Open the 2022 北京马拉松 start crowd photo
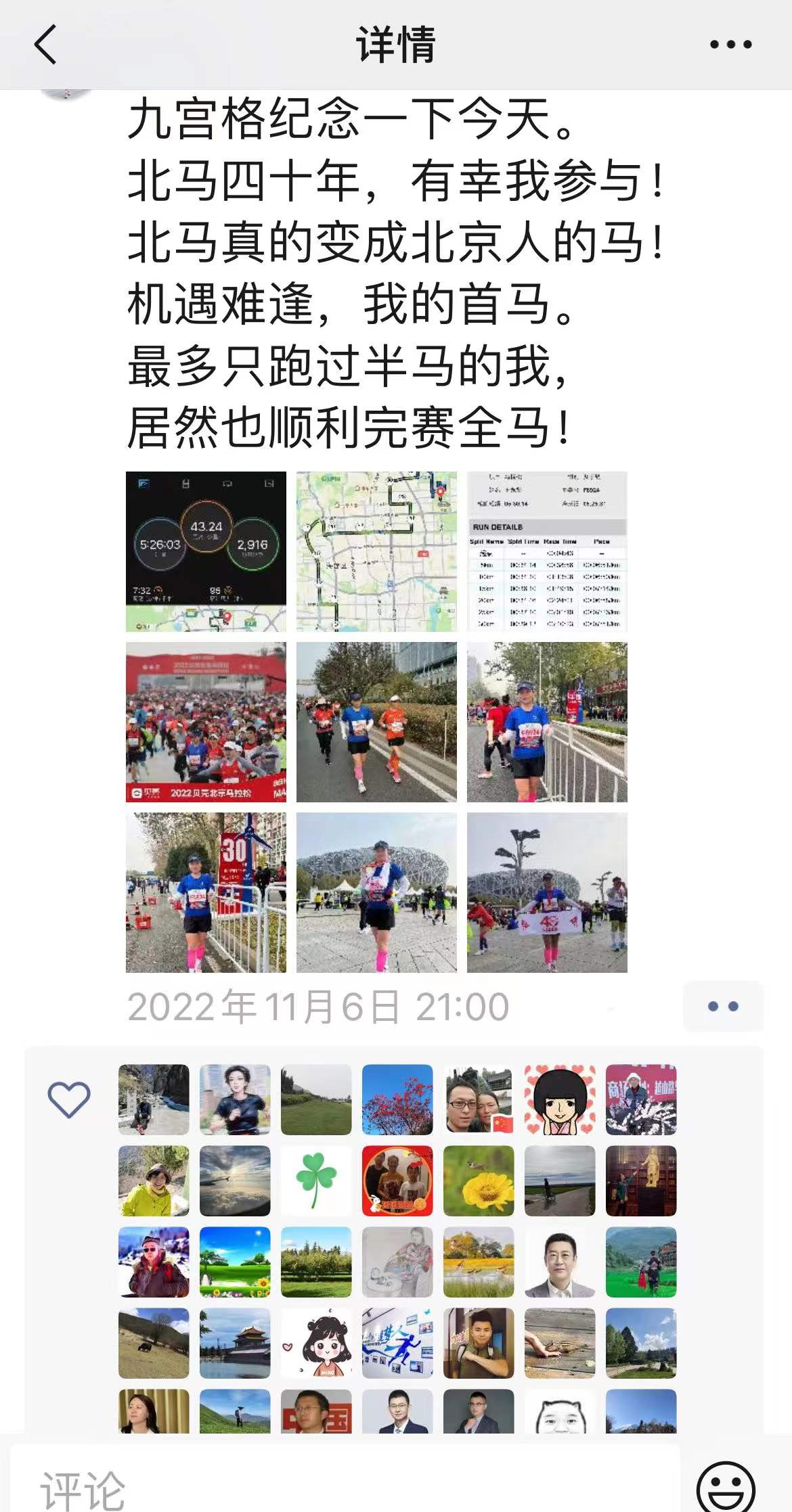 point(208,722)
